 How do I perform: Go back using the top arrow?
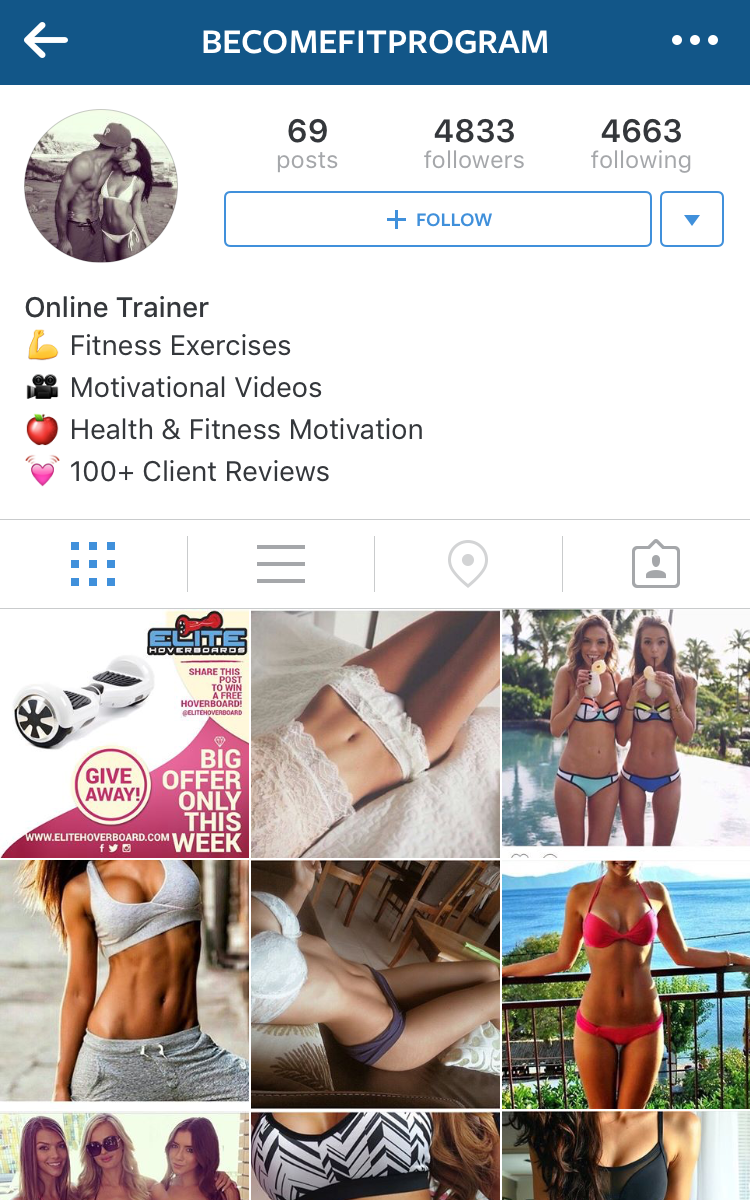click(46, 41)
